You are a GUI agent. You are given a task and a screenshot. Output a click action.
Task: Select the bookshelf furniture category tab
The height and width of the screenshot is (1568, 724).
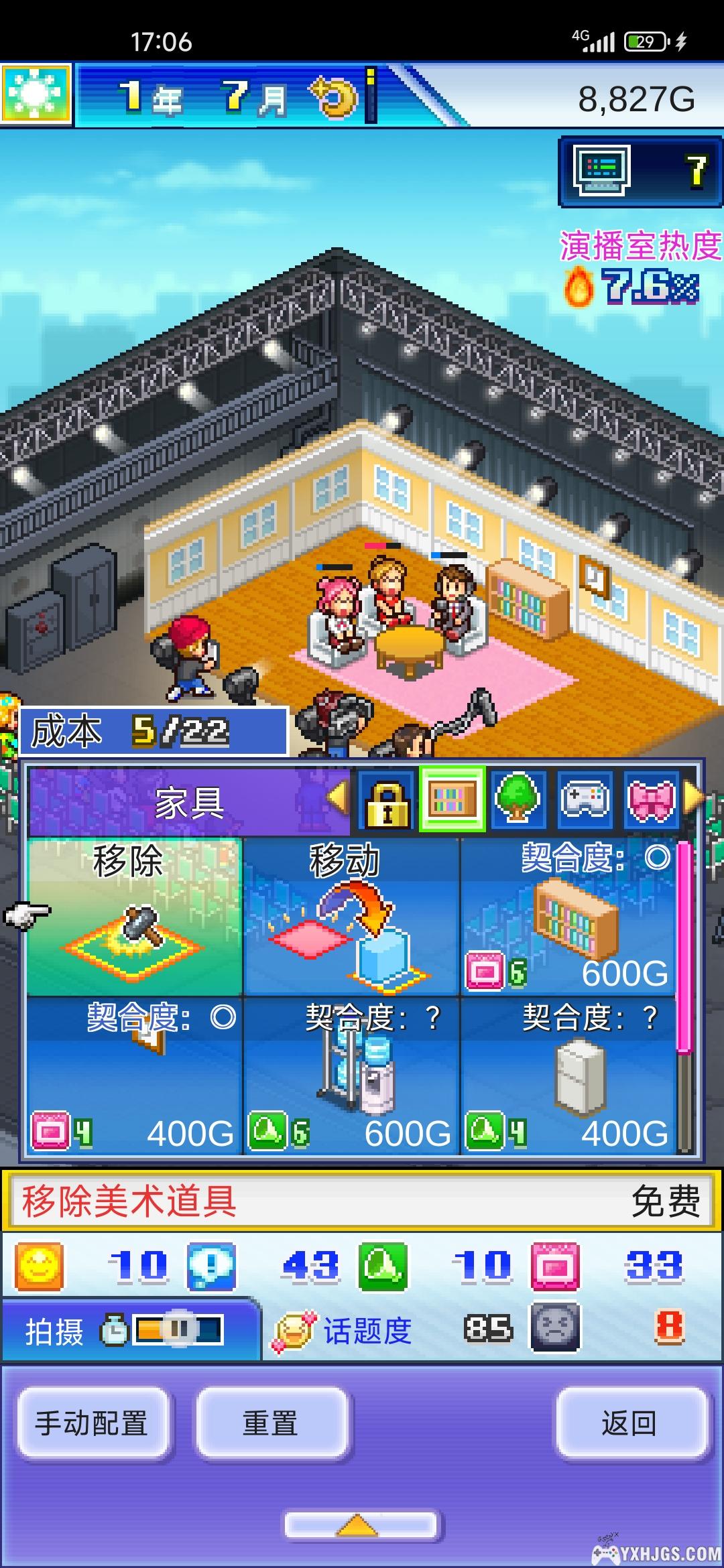[x=452, y=799]
